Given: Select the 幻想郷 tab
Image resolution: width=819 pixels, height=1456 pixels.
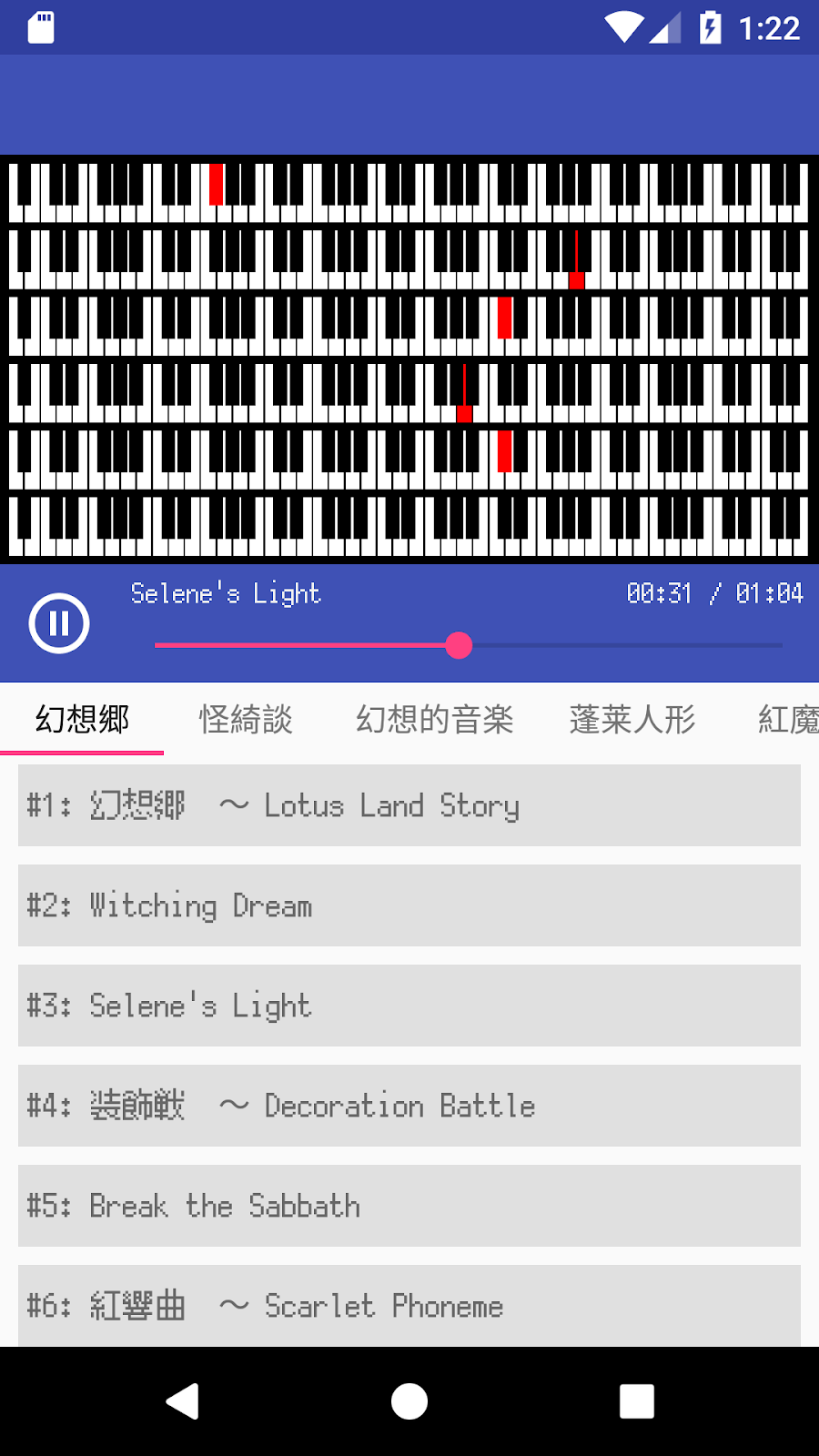Looking at the screenshot, I should (82, 719).
